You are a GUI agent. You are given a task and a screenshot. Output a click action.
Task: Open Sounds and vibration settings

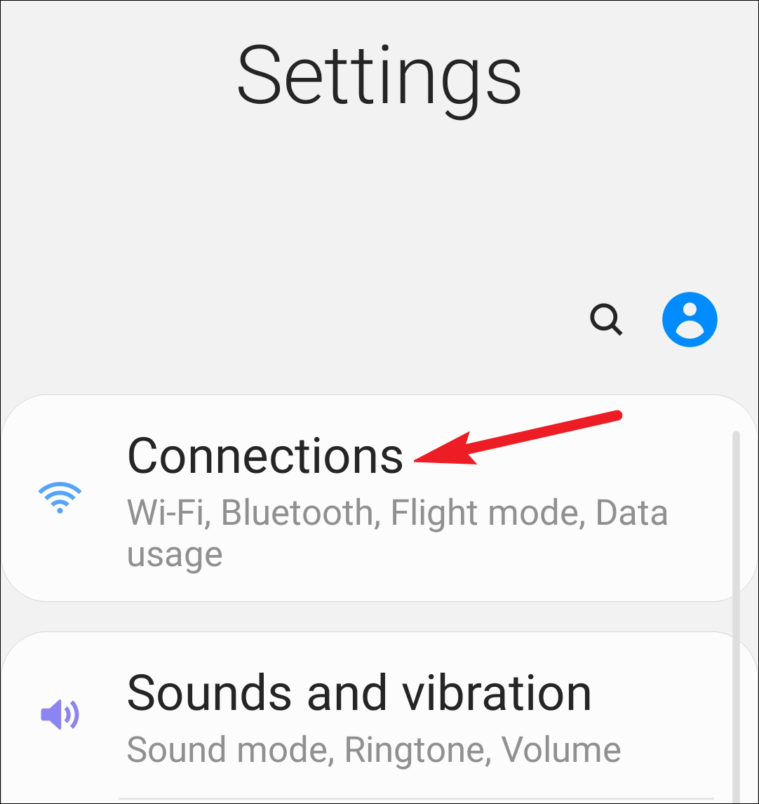pyautogui.click(x=359, y=693)
